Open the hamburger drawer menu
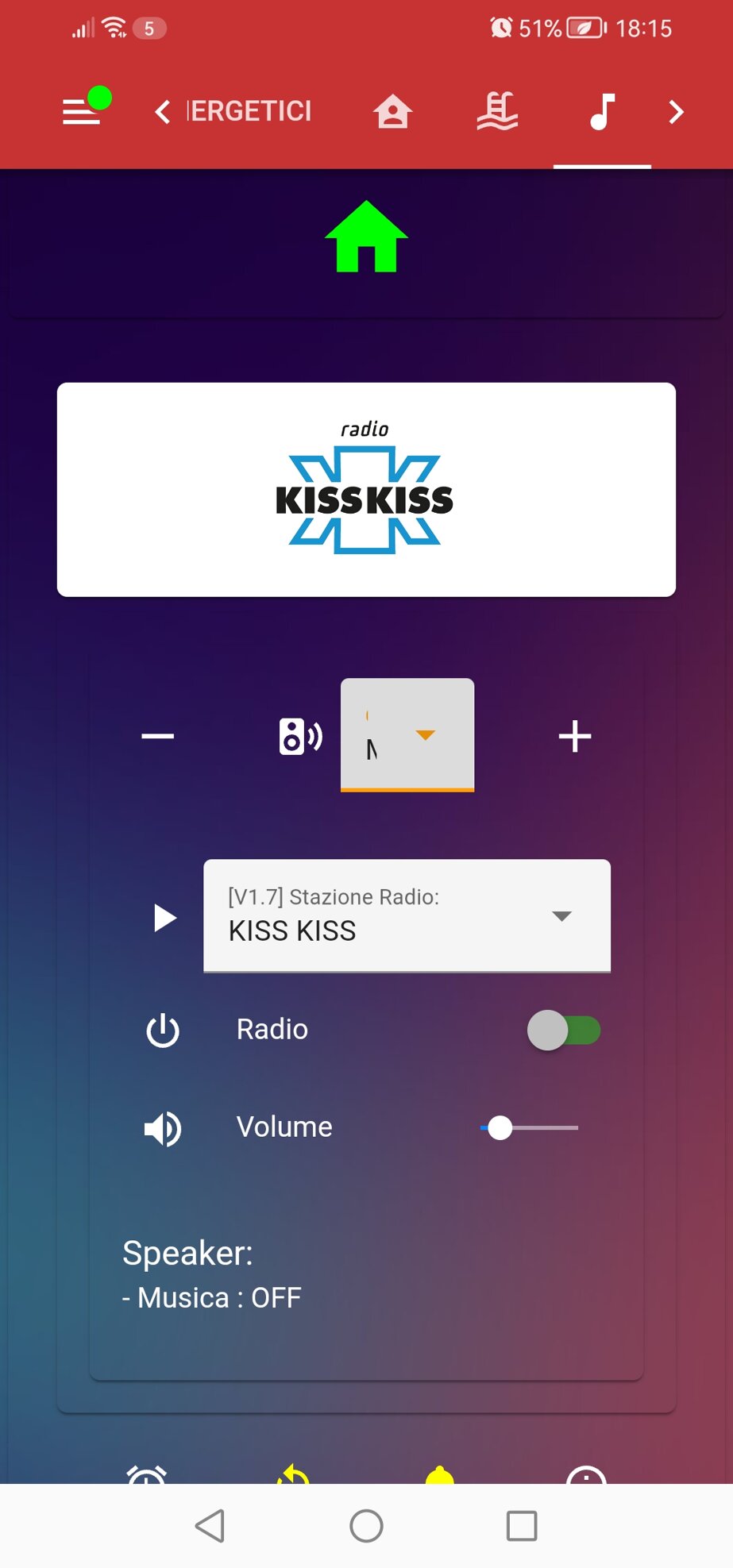 pyautogui.click(x=82, y=112)
